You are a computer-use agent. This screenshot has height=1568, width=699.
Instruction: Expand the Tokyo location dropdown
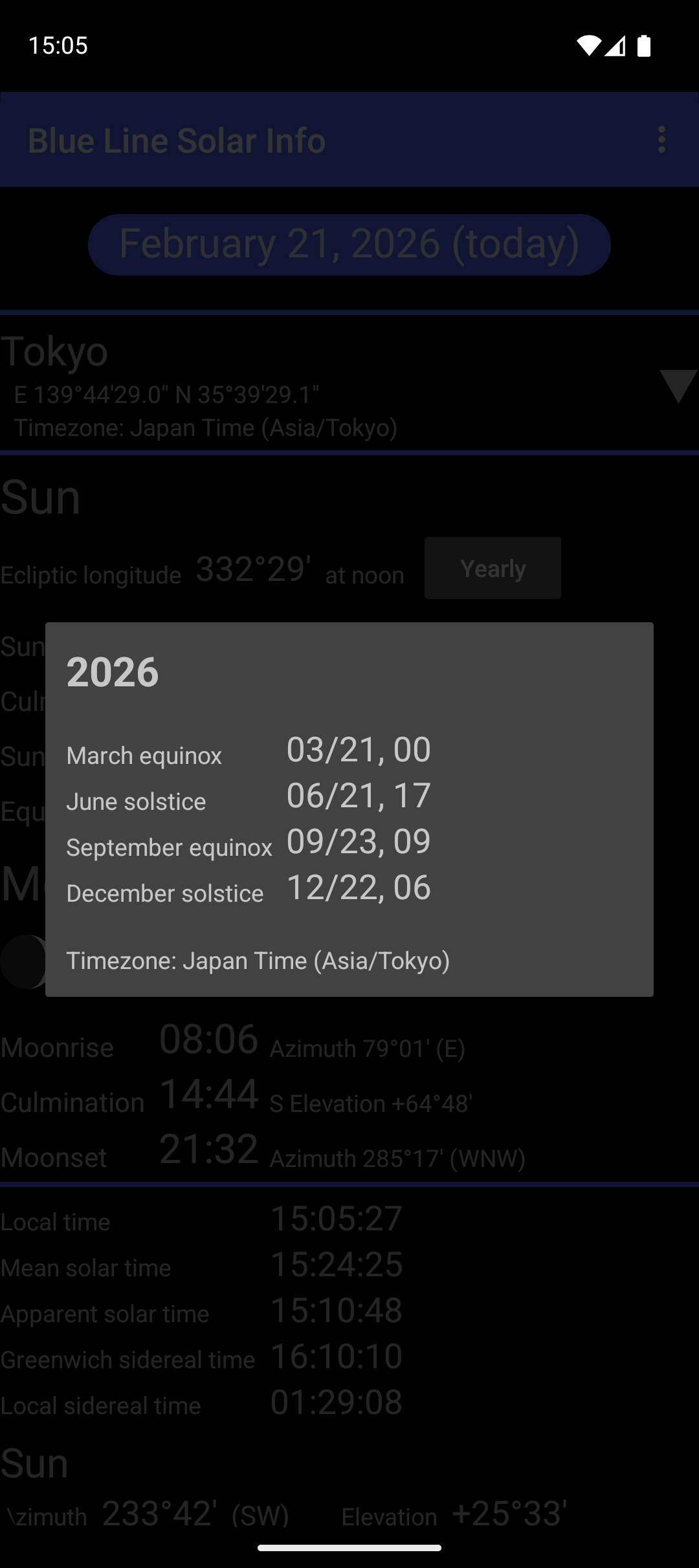677,386
